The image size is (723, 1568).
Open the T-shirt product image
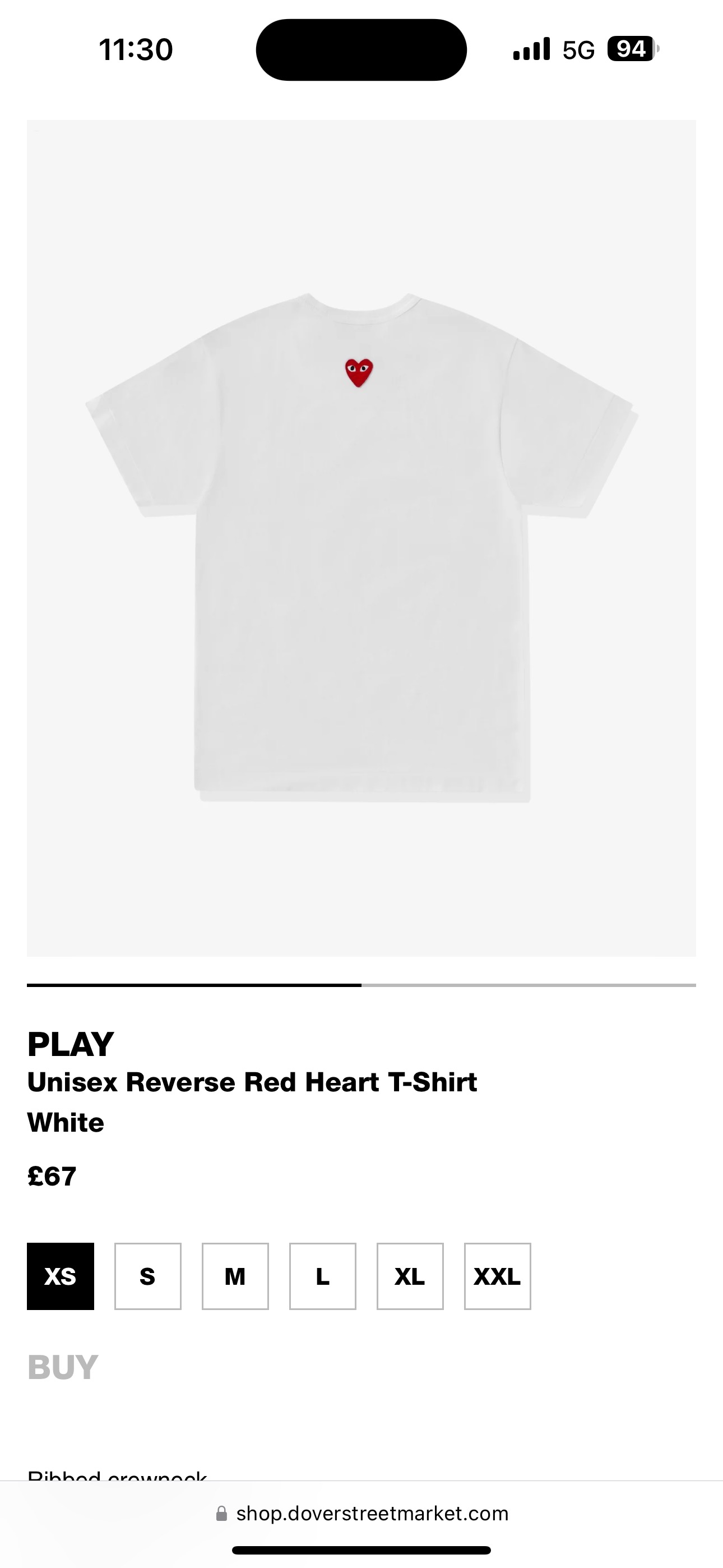[x=361, y=538]
